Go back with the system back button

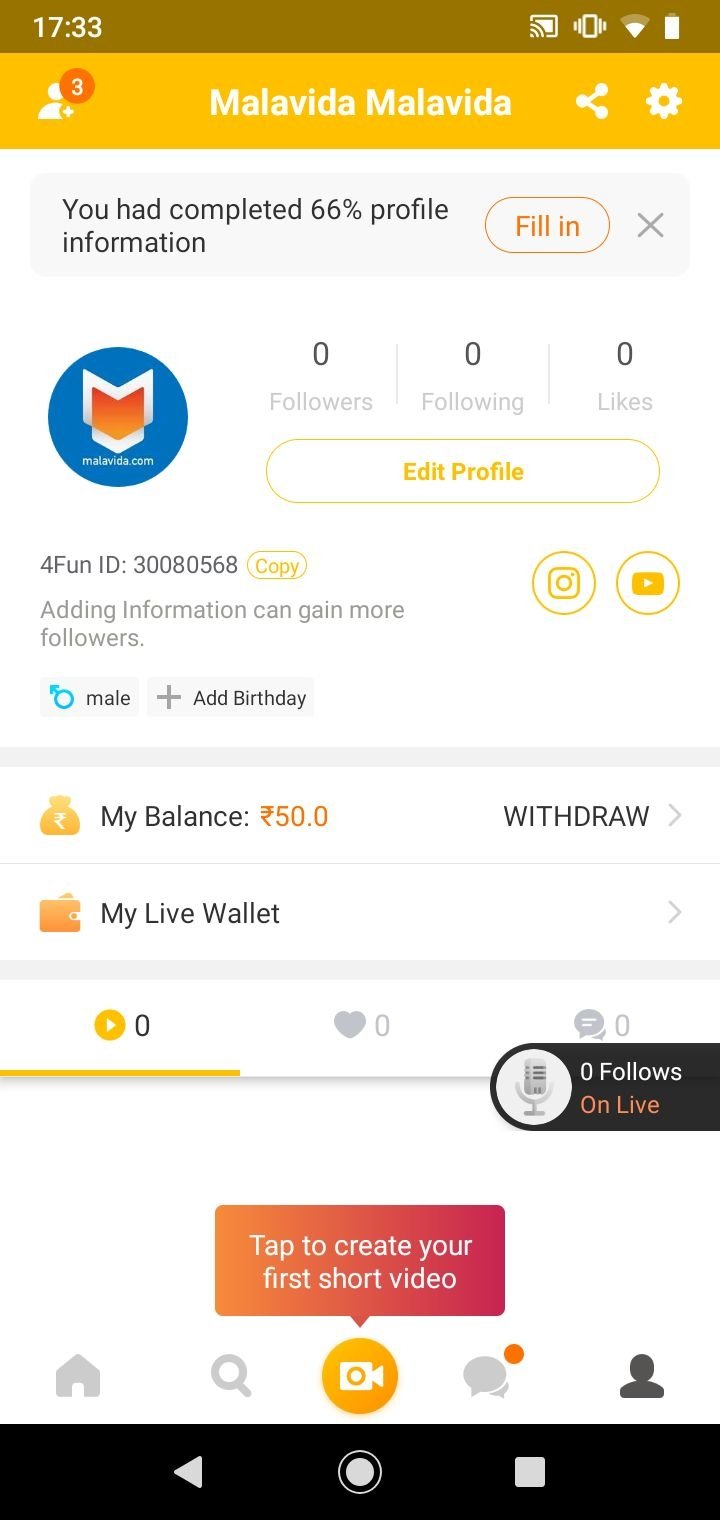(x=188, y=1471)
